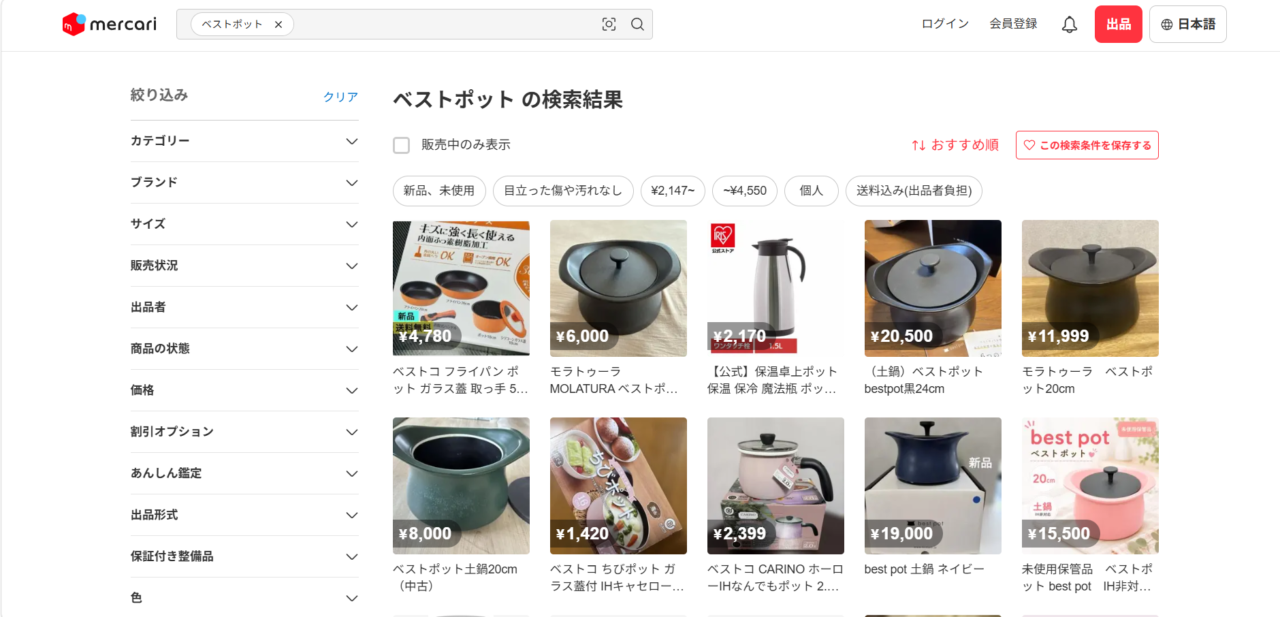1280x617 pixels.
Task: Save this search with この検索条件を保存する
Action: pos(1087,145)
